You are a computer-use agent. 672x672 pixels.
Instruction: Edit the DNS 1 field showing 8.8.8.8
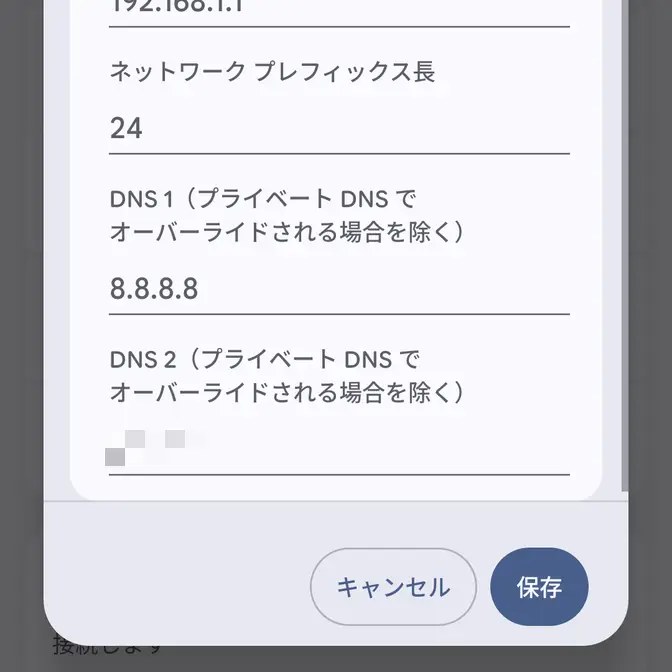338,290
